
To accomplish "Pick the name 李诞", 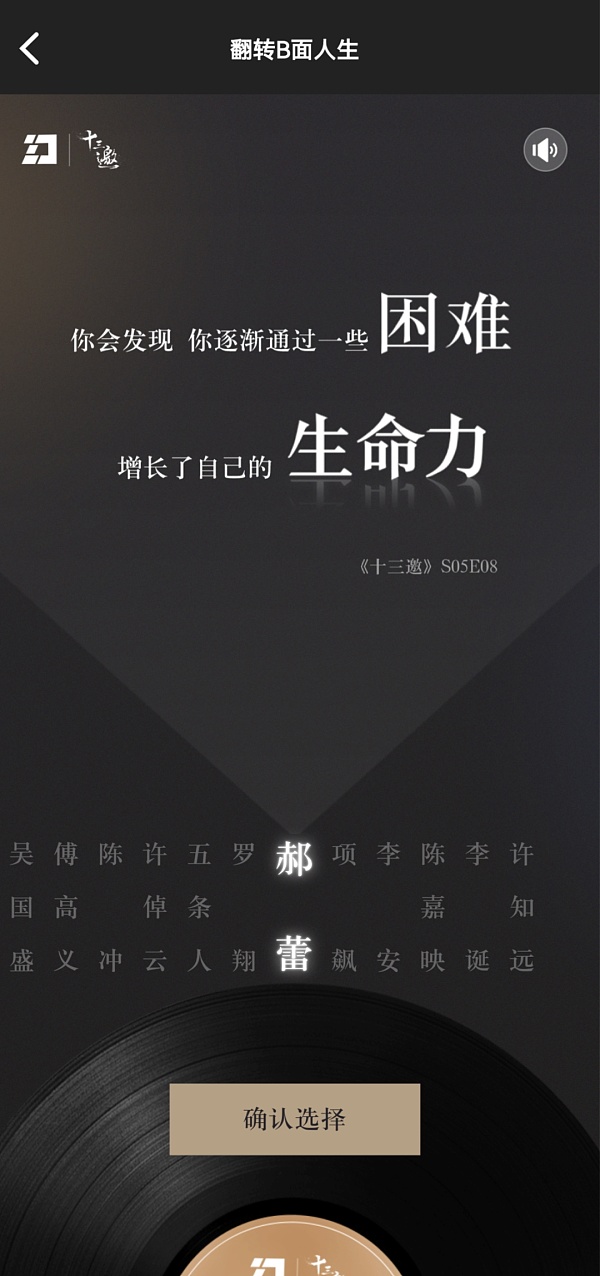I will coord(477,907).
